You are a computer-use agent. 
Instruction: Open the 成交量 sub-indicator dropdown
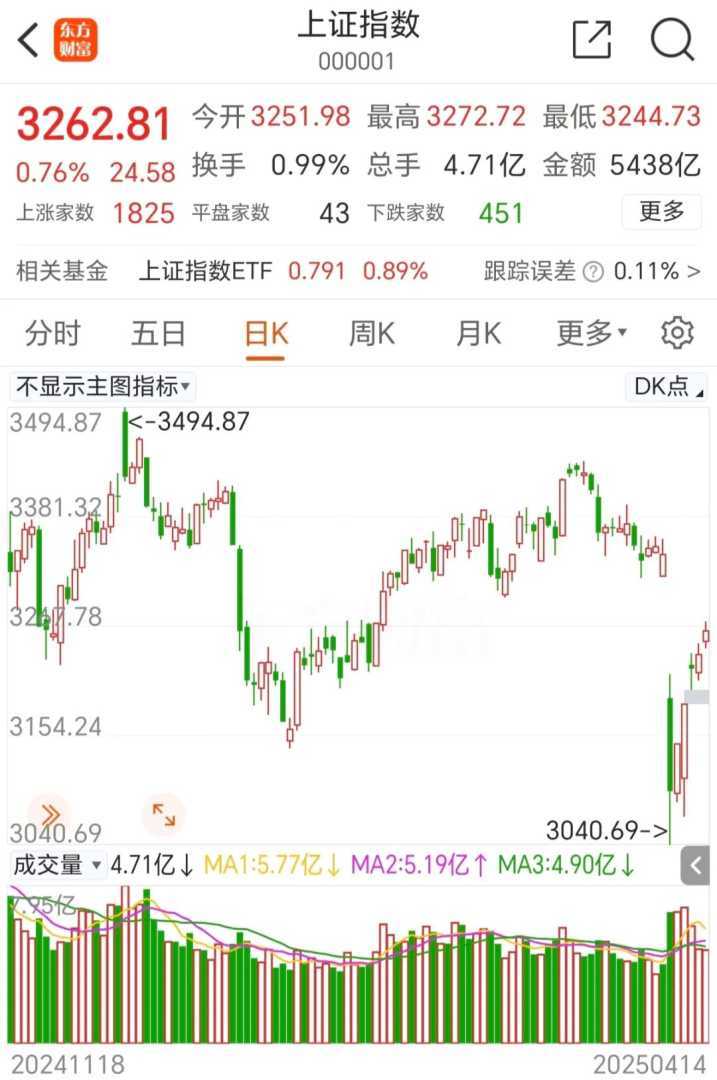[x=57, y=865]
